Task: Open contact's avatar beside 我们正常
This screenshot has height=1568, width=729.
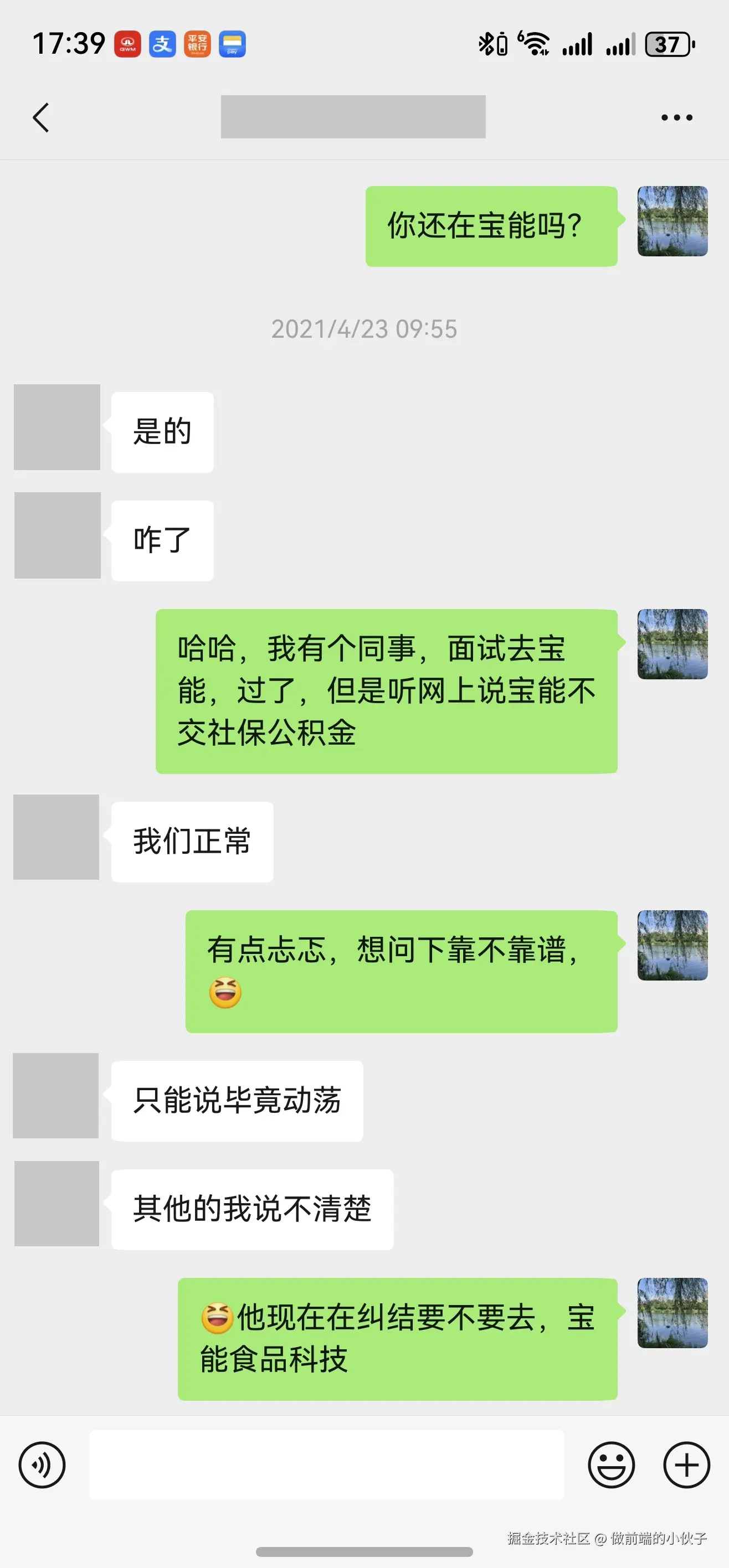Action: tap(56, 837)
